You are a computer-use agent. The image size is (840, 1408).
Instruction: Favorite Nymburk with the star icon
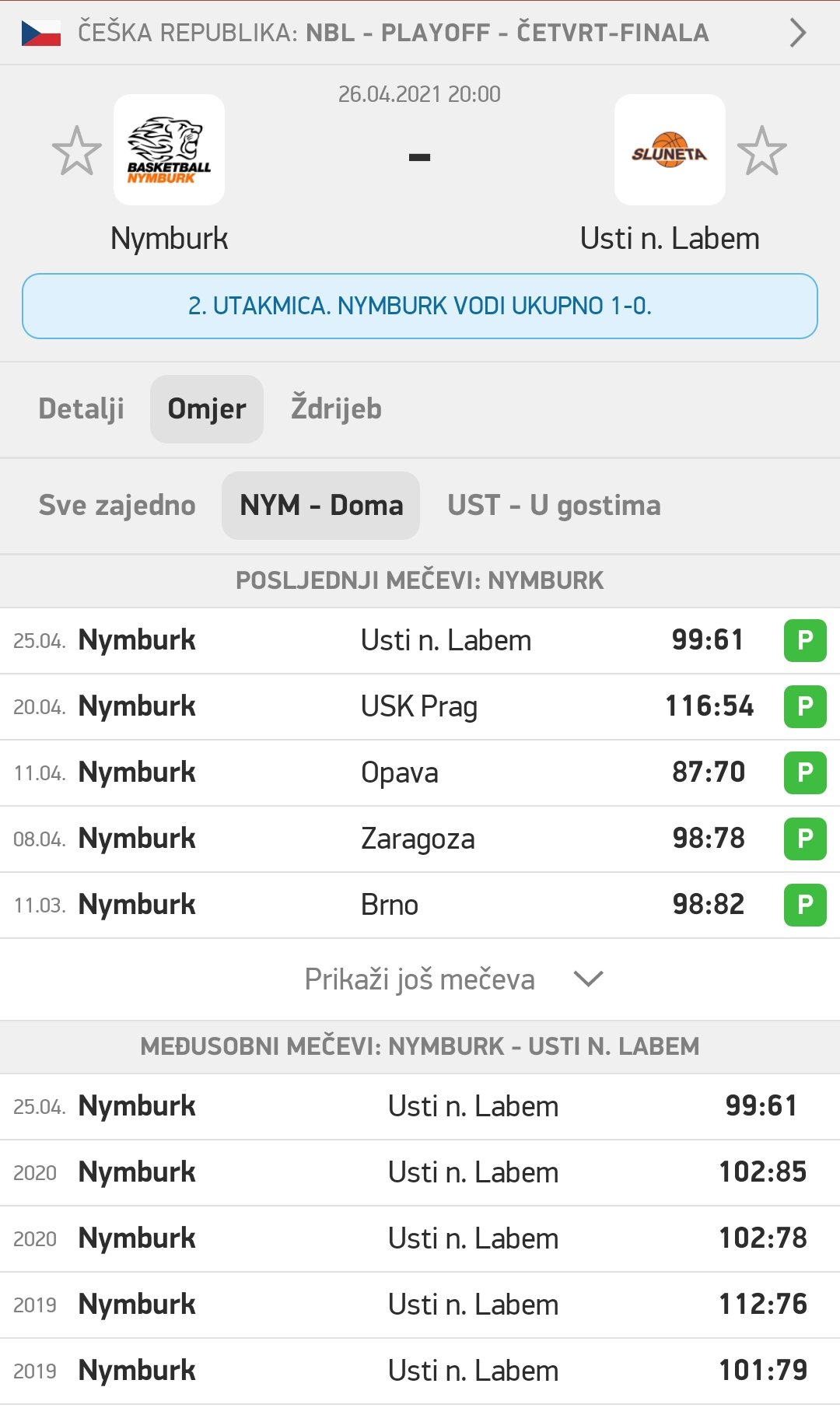click(77, 151)
